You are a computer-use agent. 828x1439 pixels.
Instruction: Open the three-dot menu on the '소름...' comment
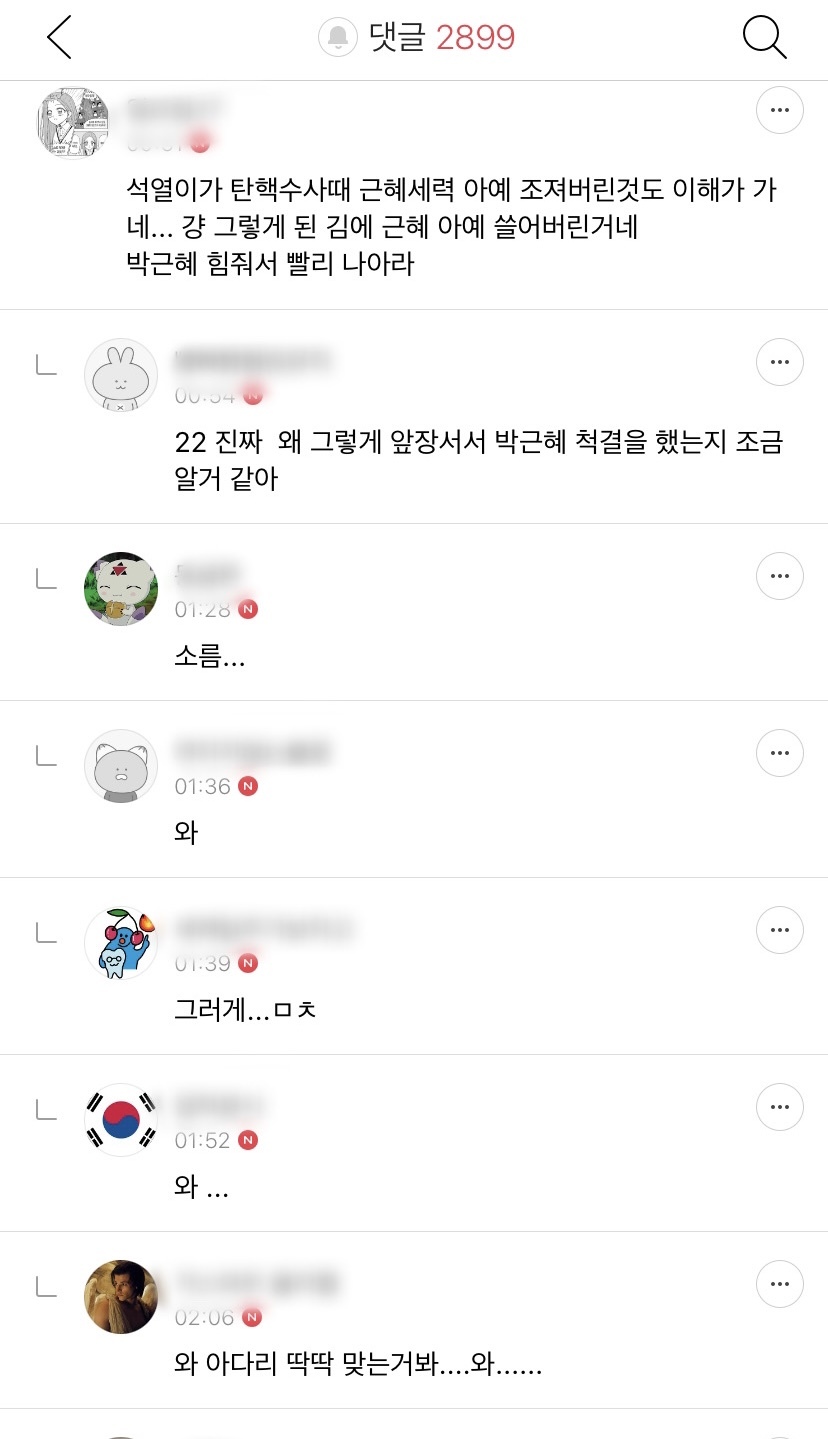click(780, 576)
